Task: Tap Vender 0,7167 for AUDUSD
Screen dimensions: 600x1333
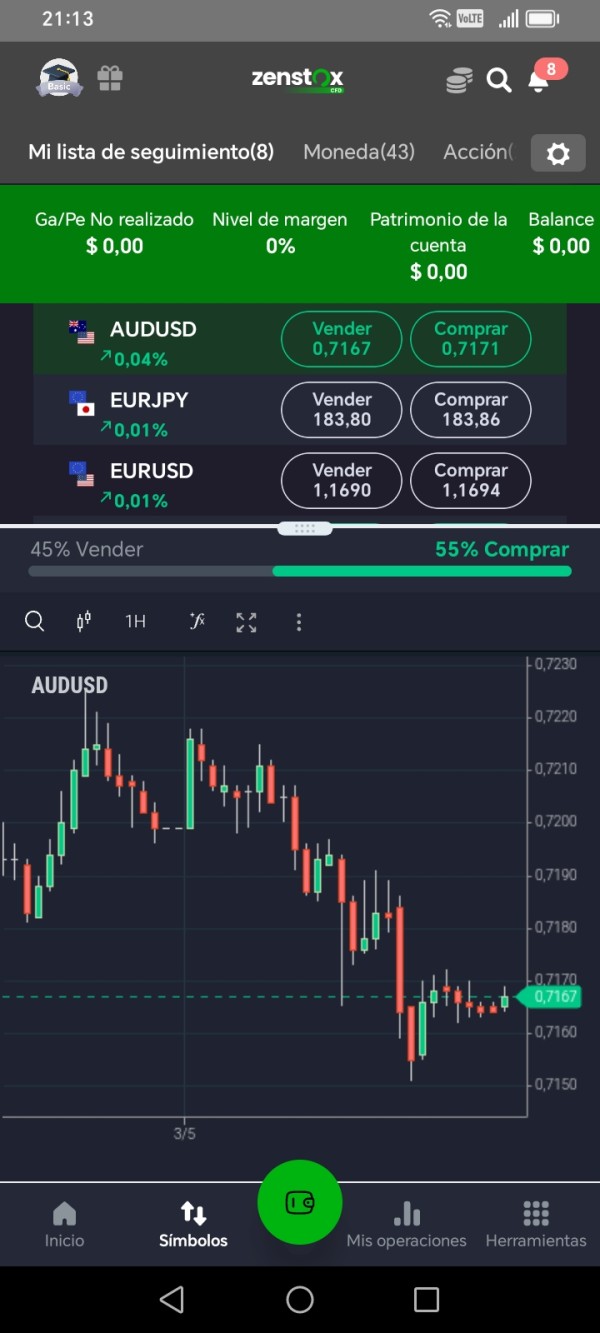Action: (342, 339)
